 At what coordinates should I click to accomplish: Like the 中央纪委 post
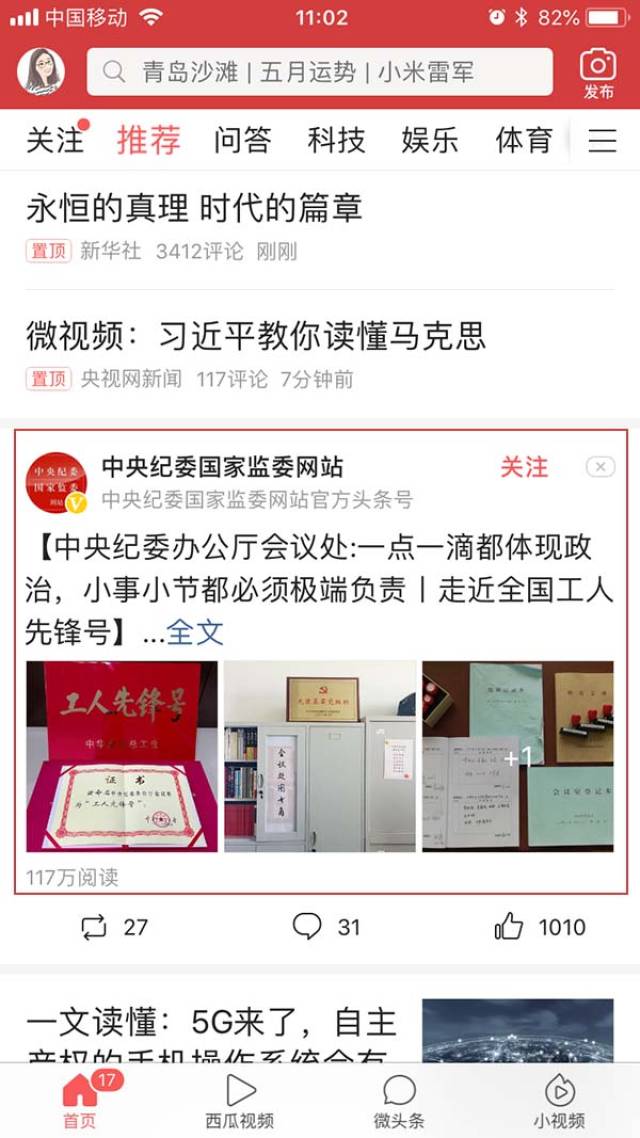click(540, 927)
